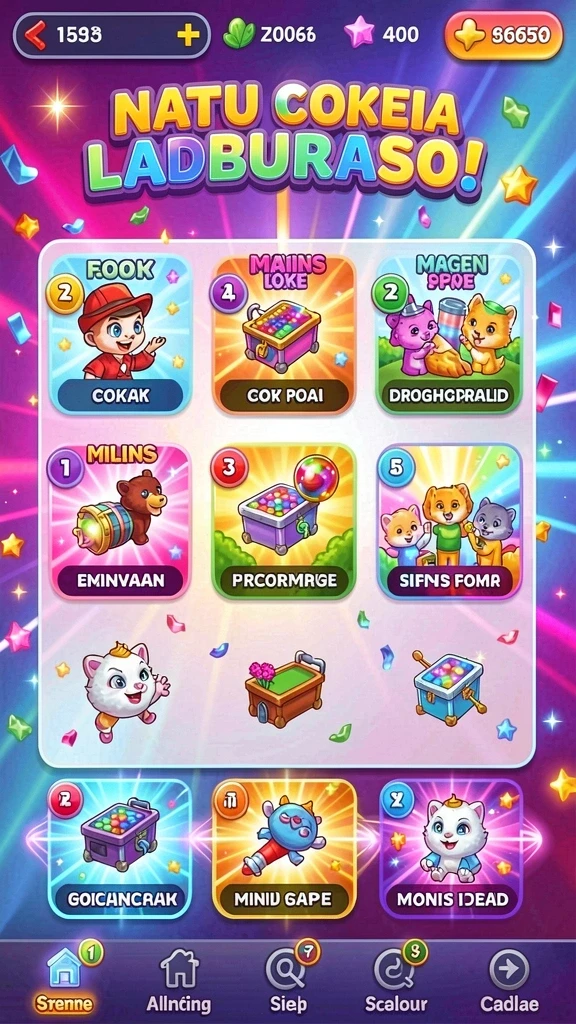This screenshot has width=576, height=1024.
Task: Open the PRCORMAGE chest card
Action: coord(284,520)
